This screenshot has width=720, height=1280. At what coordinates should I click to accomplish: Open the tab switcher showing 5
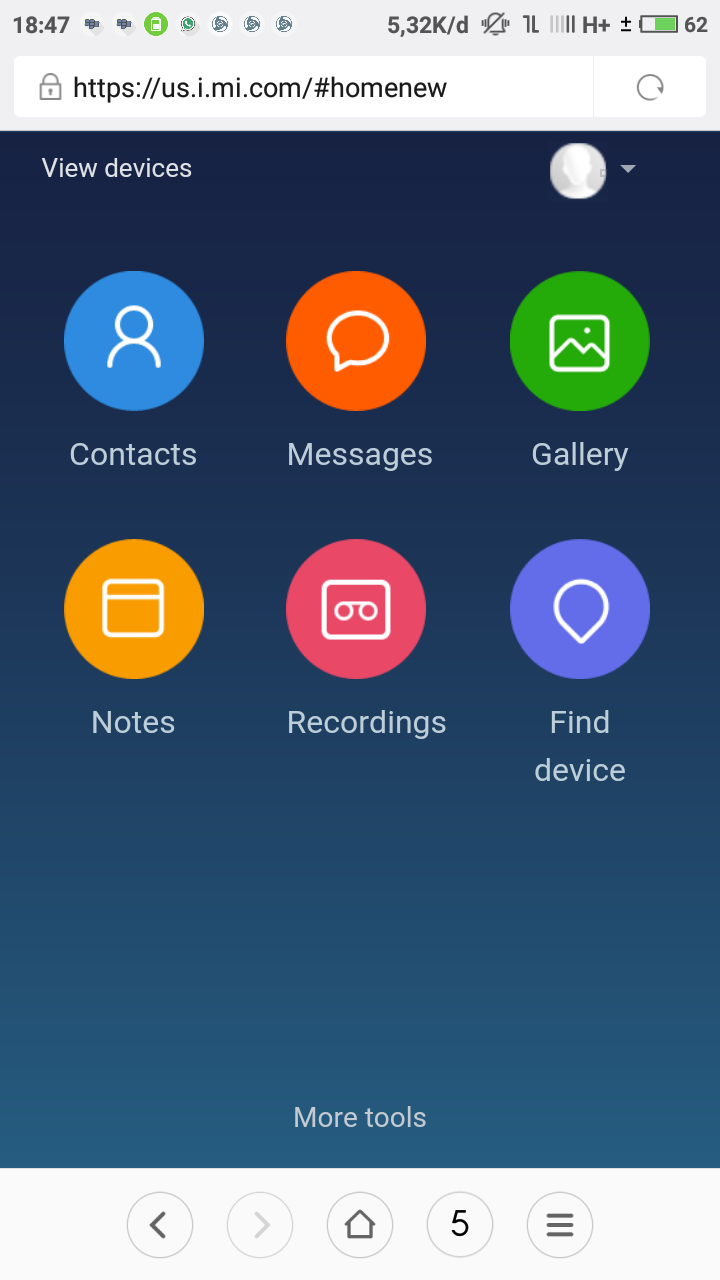pos(460,1224)
